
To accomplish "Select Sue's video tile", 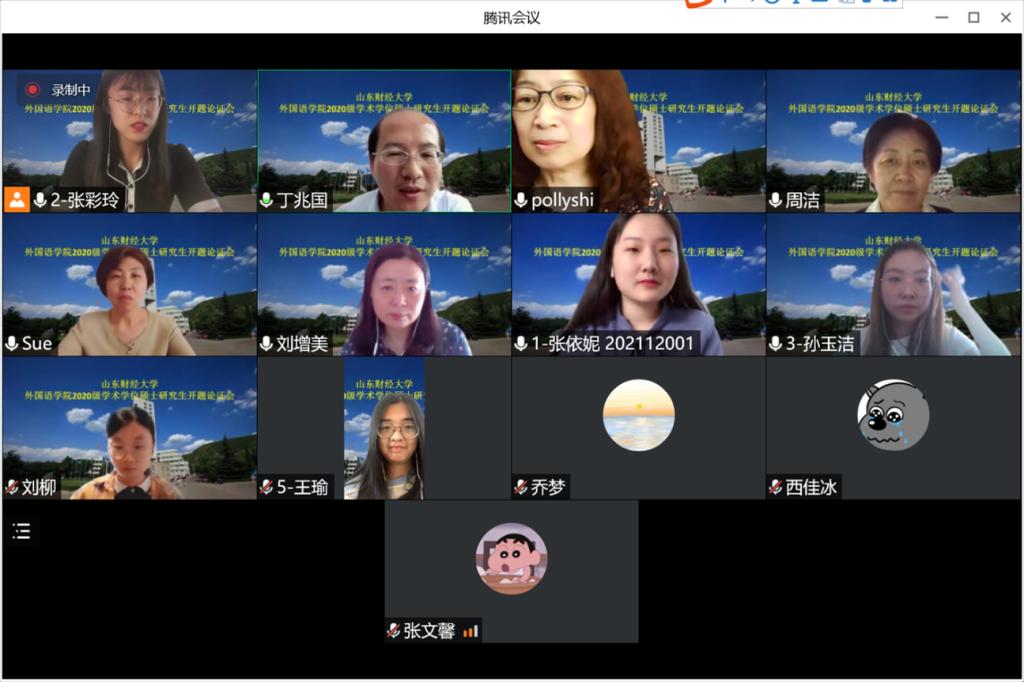I will (130, 285).
